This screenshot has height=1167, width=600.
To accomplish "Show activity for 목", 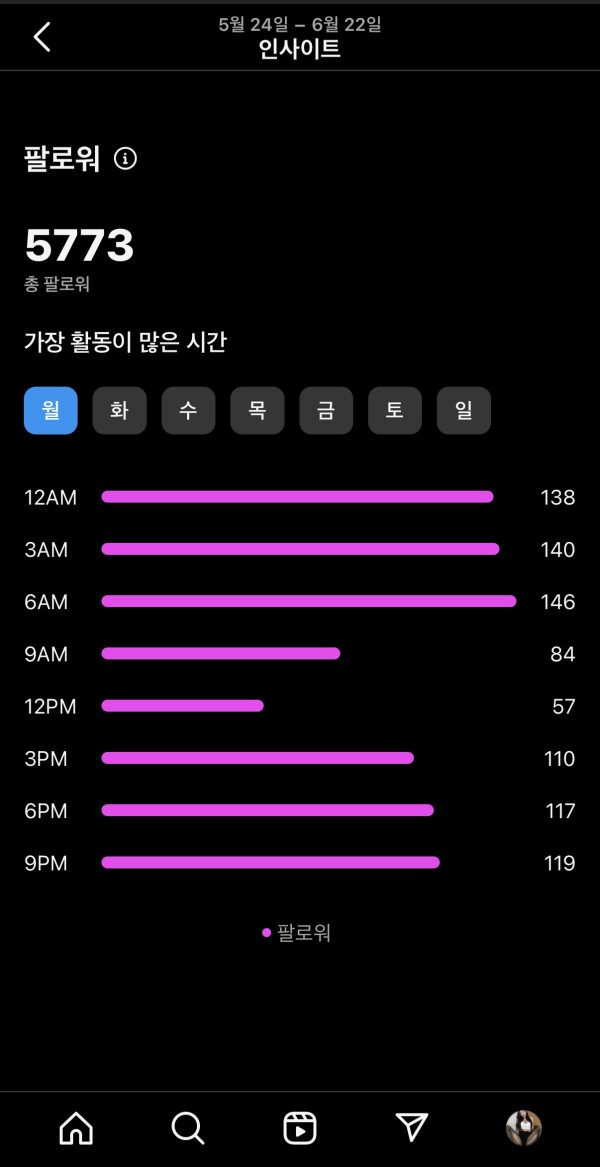I will (x=257, y=410).
